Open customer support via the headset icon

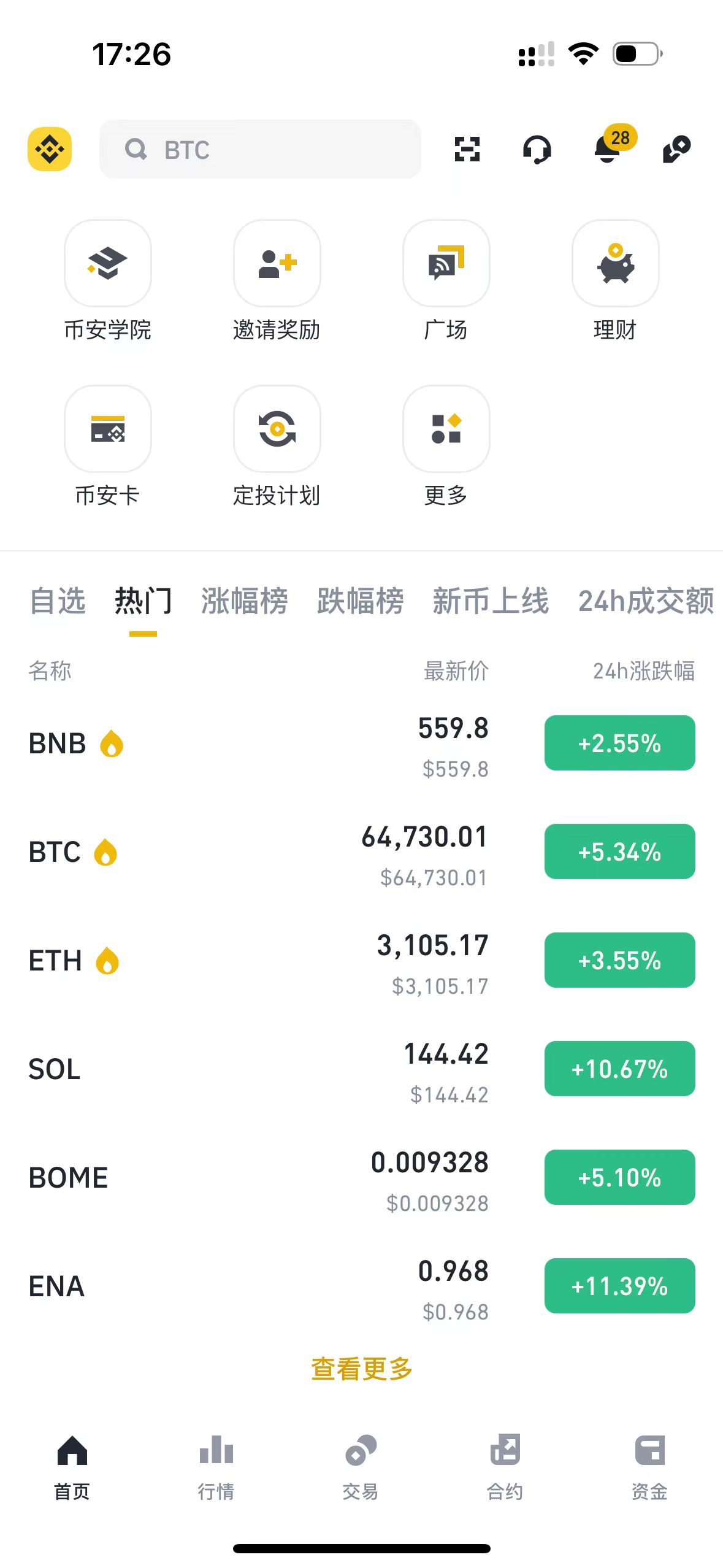point(538,149)
